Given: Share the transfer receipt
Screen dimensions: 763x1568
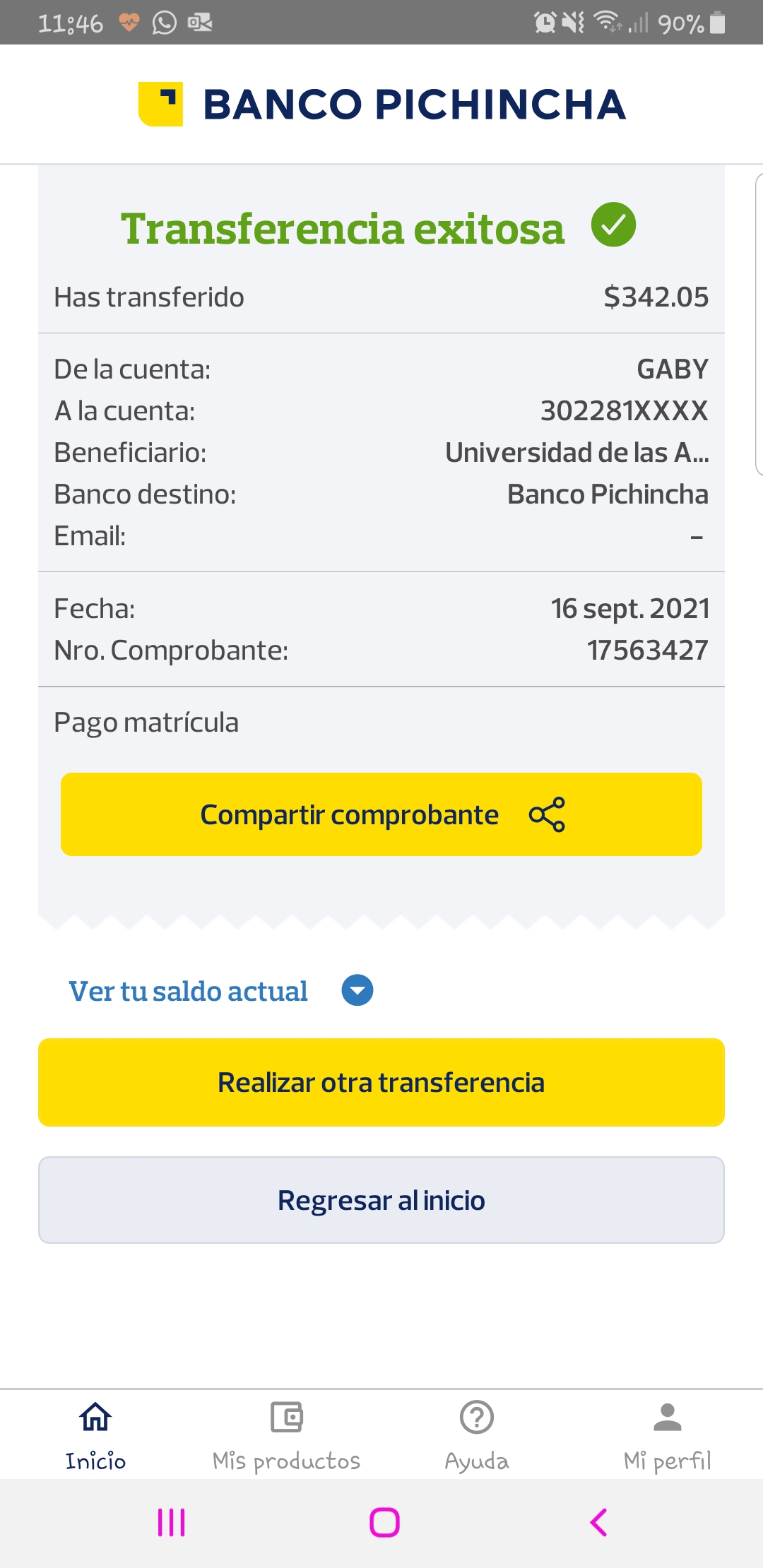Looking at the screenshot, I should [381, 814].
